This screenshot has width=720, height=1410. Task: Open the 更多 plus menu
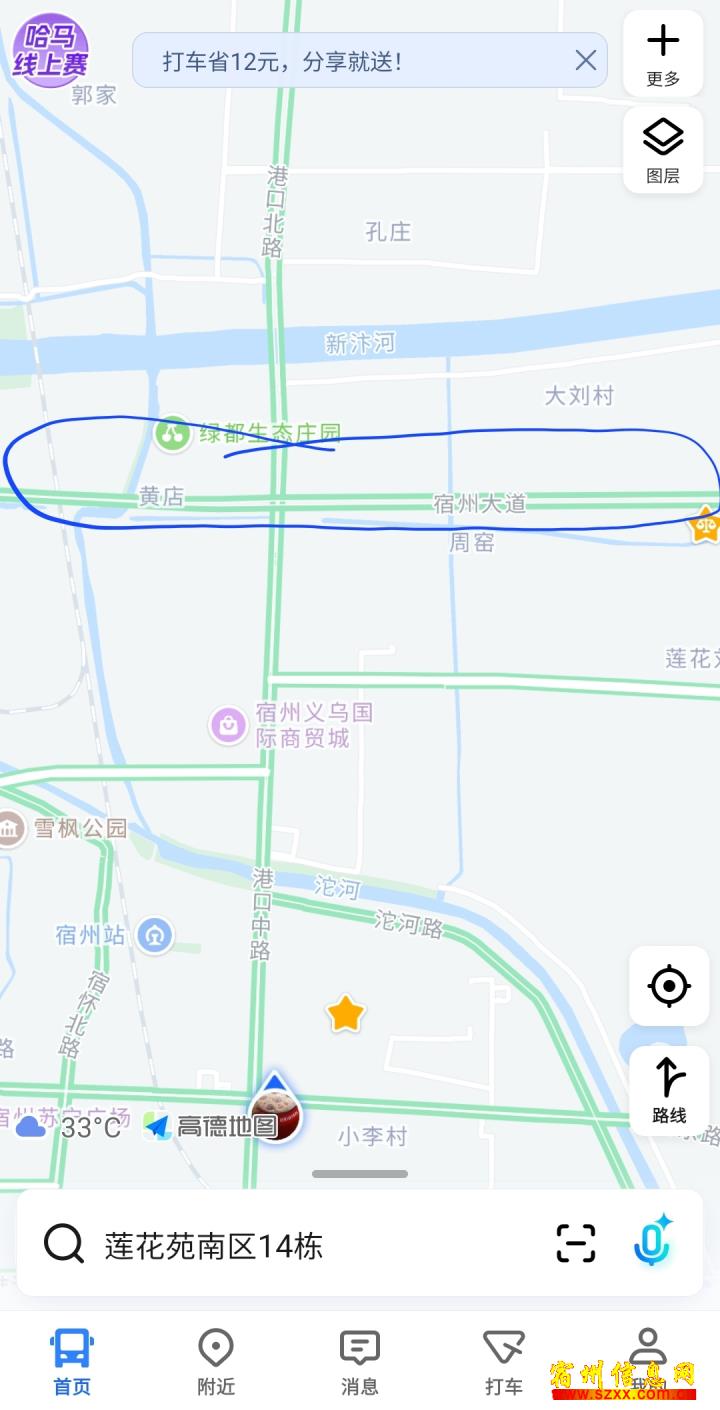pyautogui.click(x=663, y=53)
